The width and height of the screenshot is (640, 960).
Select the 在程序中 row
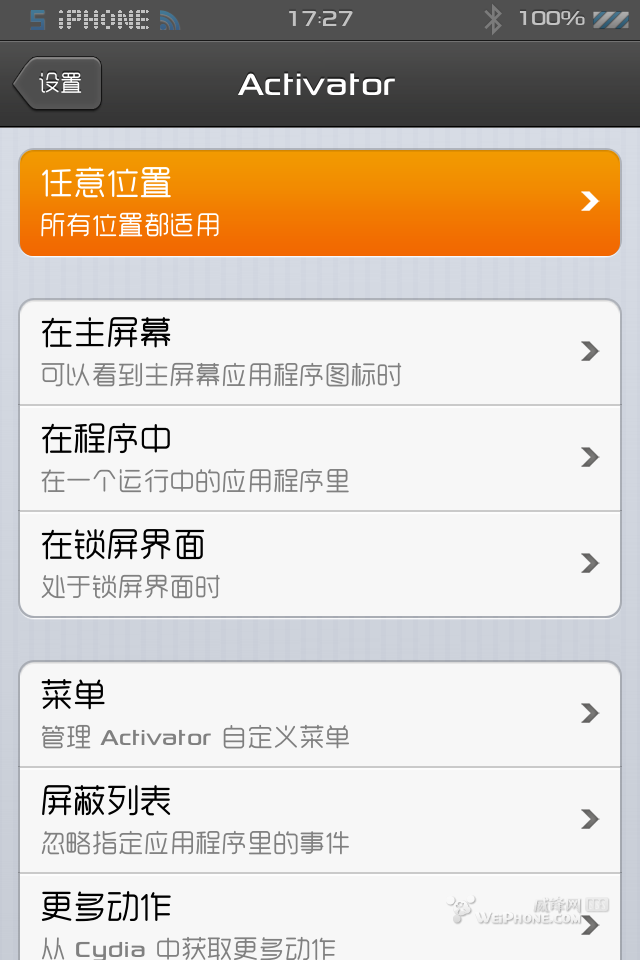pyautogui.click(x=320, y=458)
